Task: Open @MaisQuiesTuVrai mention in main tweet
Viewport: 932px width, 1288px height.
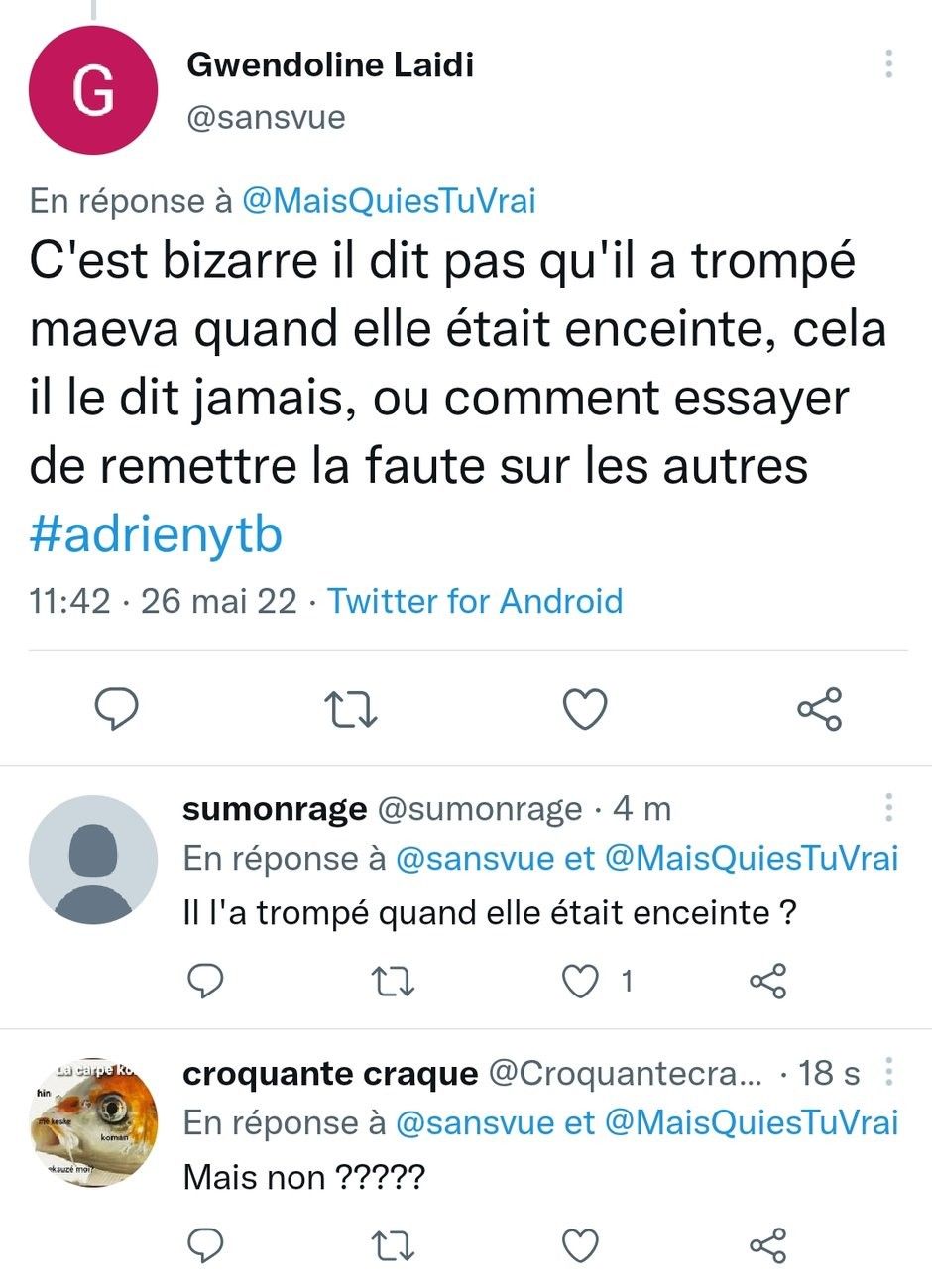Action: 389,201
